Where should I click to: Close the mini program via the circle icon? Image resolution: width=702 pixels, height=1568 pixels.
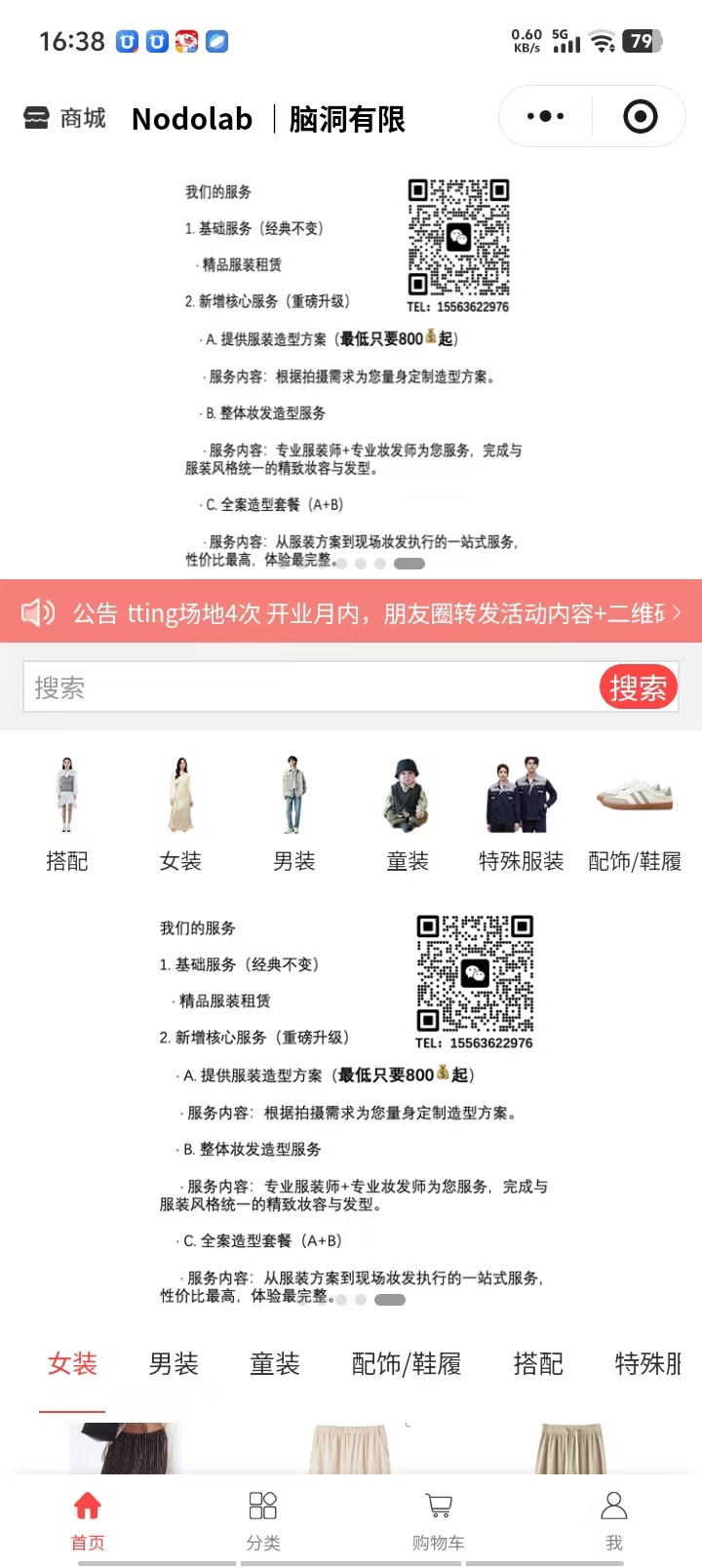point(640,117)
